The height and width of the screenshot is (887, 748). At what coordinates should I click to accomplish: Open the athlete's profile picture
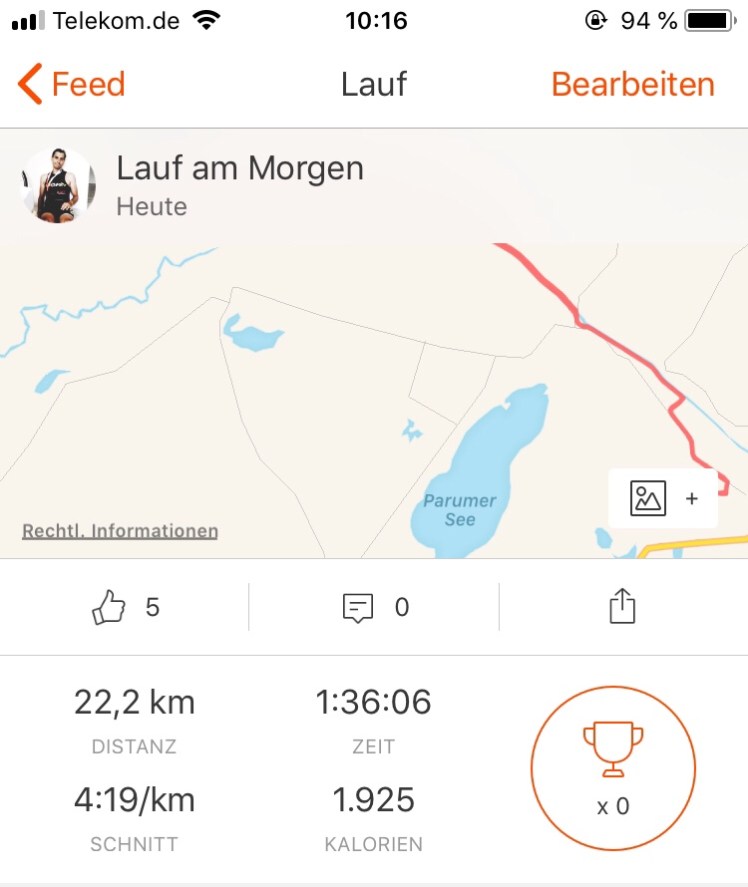59,185
